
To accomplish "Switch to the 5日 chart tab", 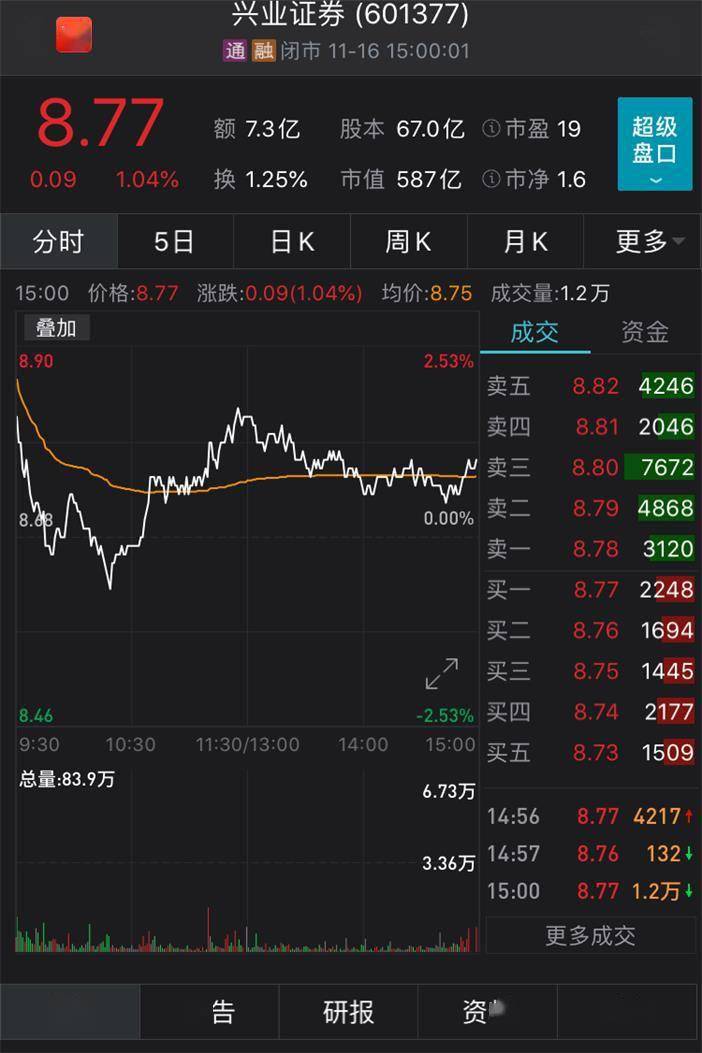I will pos(174,242).
